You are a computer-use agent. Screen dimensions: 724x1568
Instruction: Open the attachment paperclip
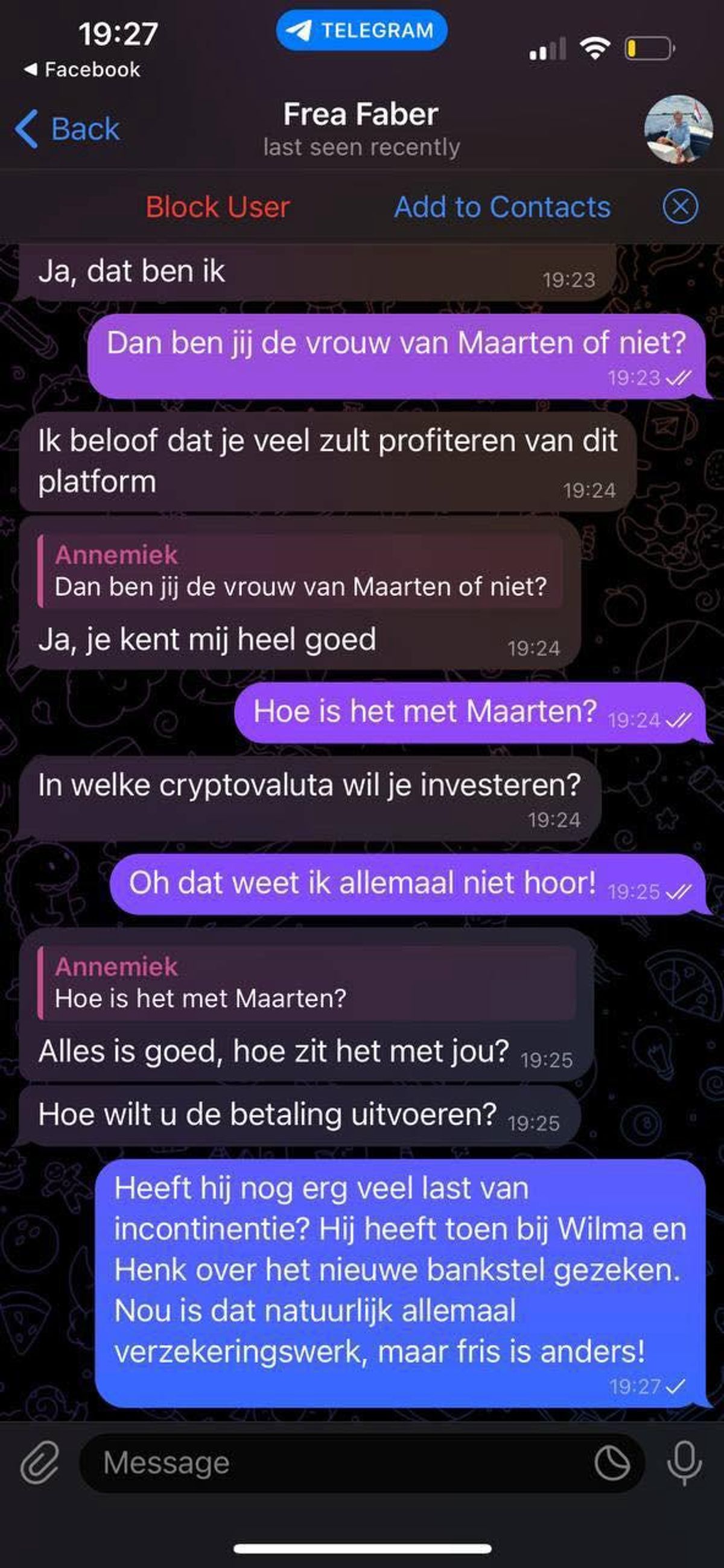[40, 1462]
